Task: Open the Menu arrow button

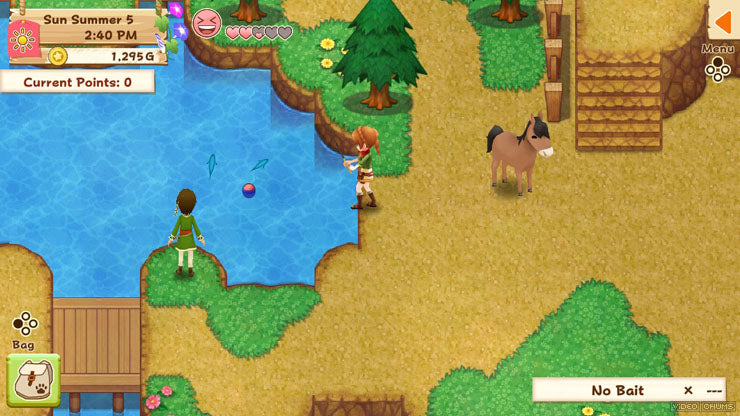Action: [722, 21]
